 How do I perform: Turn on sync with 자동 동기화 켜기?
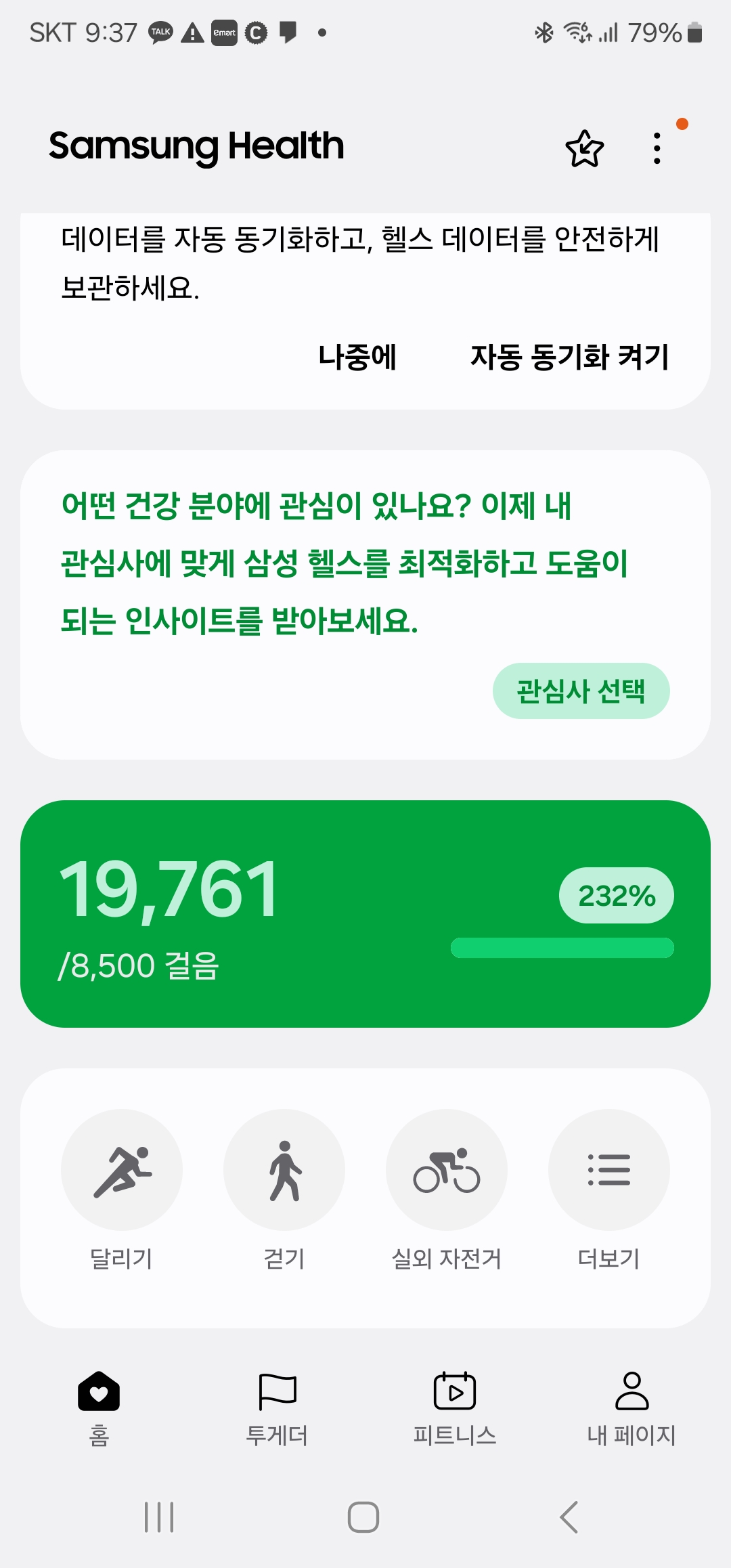click(569, 357)
